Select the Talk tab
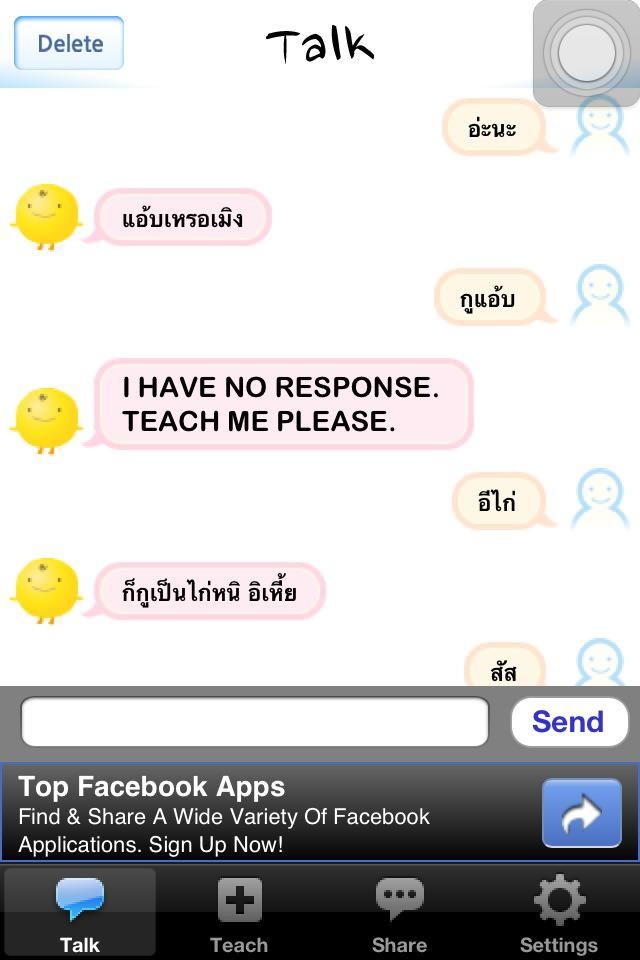The height and width of the screenshot is (960, 640). pos(80,914)
